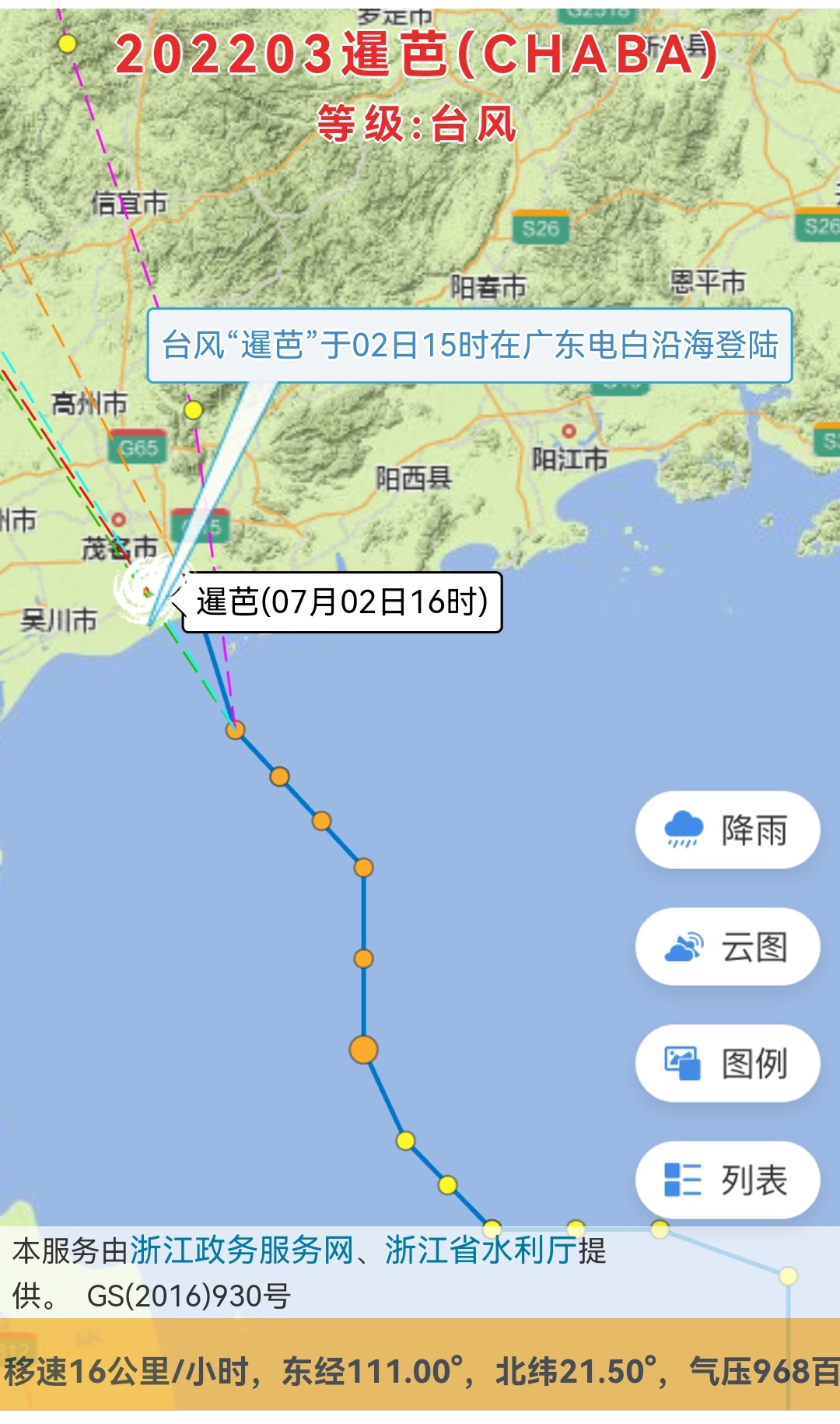Turn on the 降雨 rainfall layer
This screenshot has height=1424, width=840.
(x=727, y=830)
